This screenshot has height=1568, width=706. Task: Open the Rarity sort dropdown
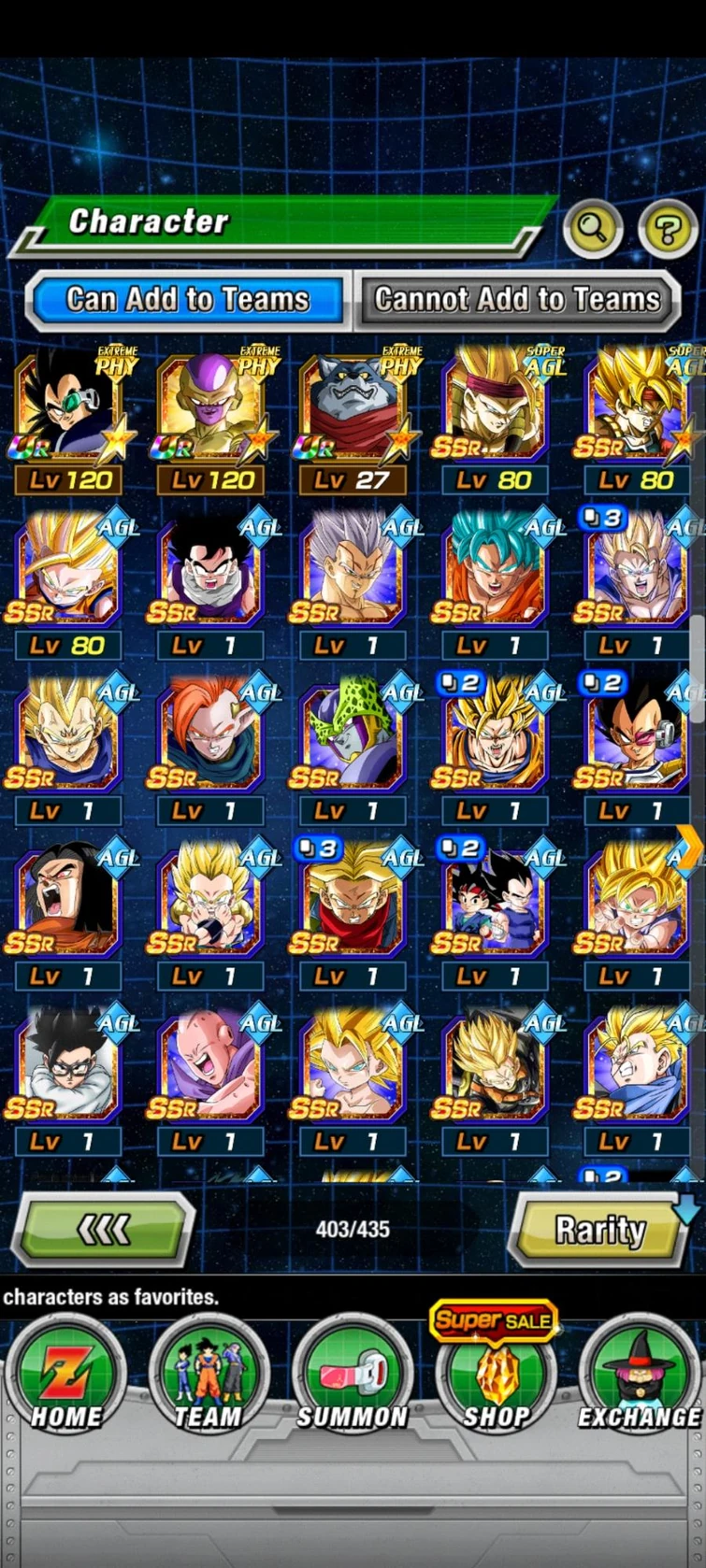598,1231
